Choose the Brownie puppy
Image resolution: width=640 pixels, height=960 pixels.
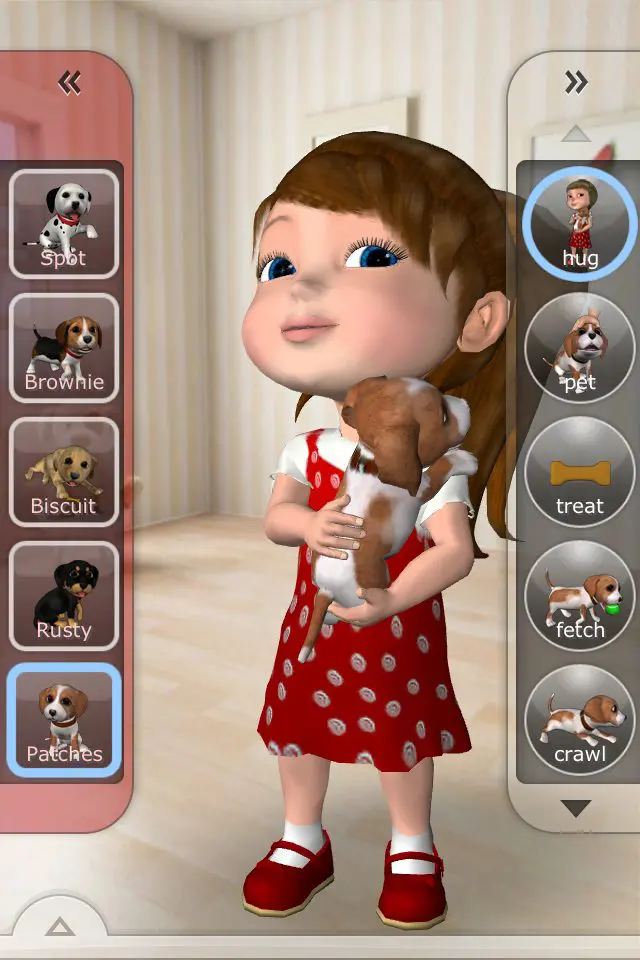pyautogui.click(x=64, y=348)
